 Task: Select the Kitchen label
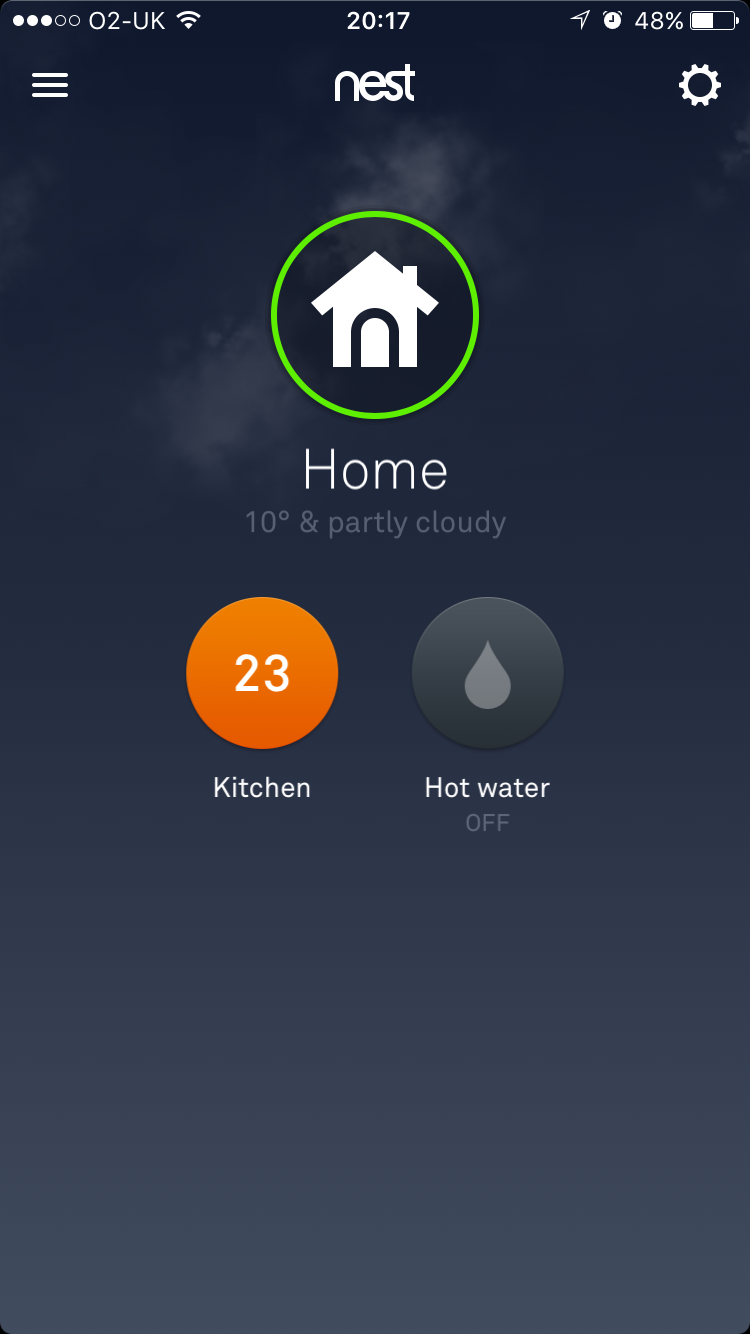point(262,787)
